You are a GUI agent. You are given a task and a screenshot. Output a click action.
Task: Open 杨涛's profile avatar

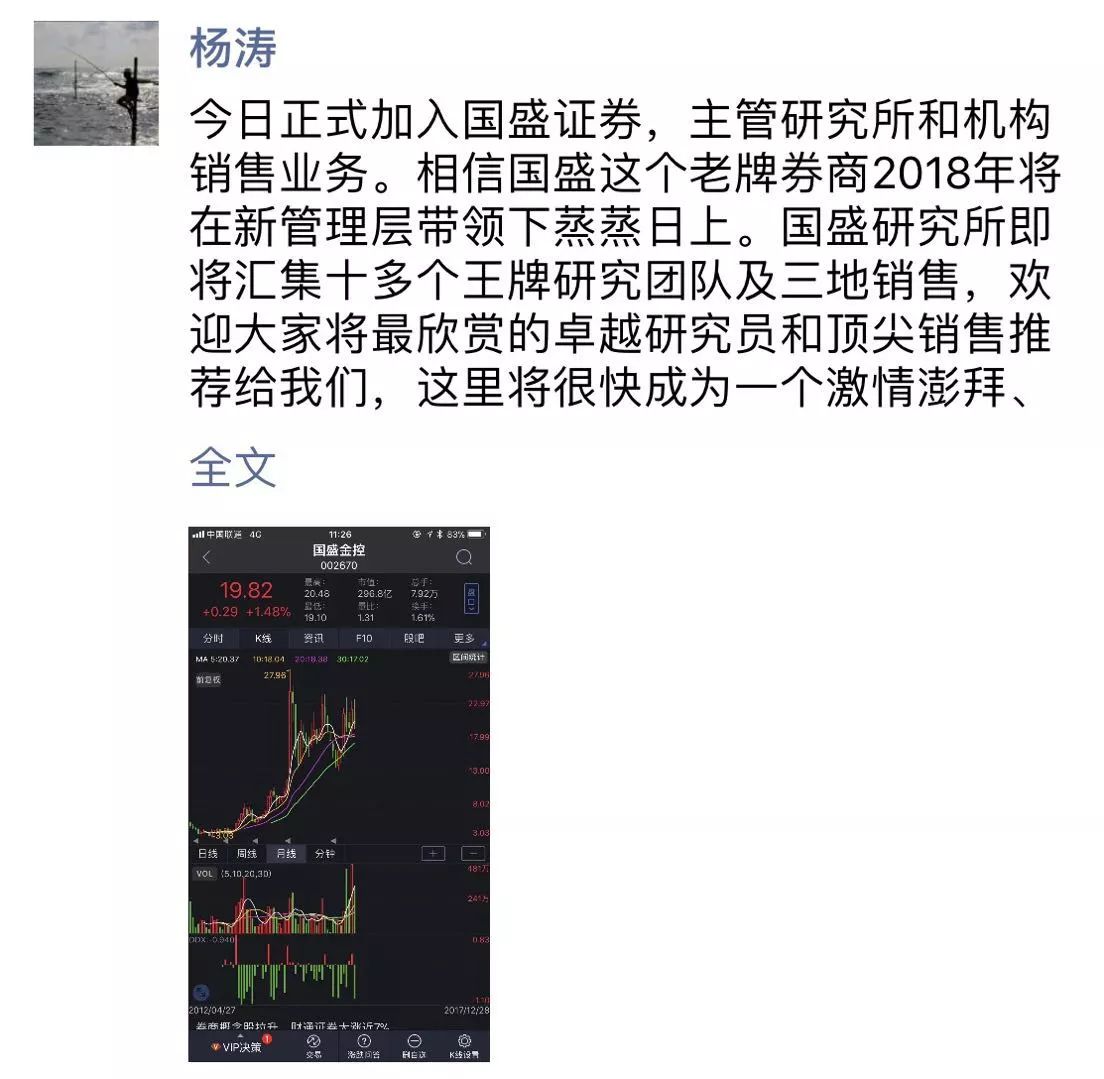pyautogui.click(x=96, y=83)
